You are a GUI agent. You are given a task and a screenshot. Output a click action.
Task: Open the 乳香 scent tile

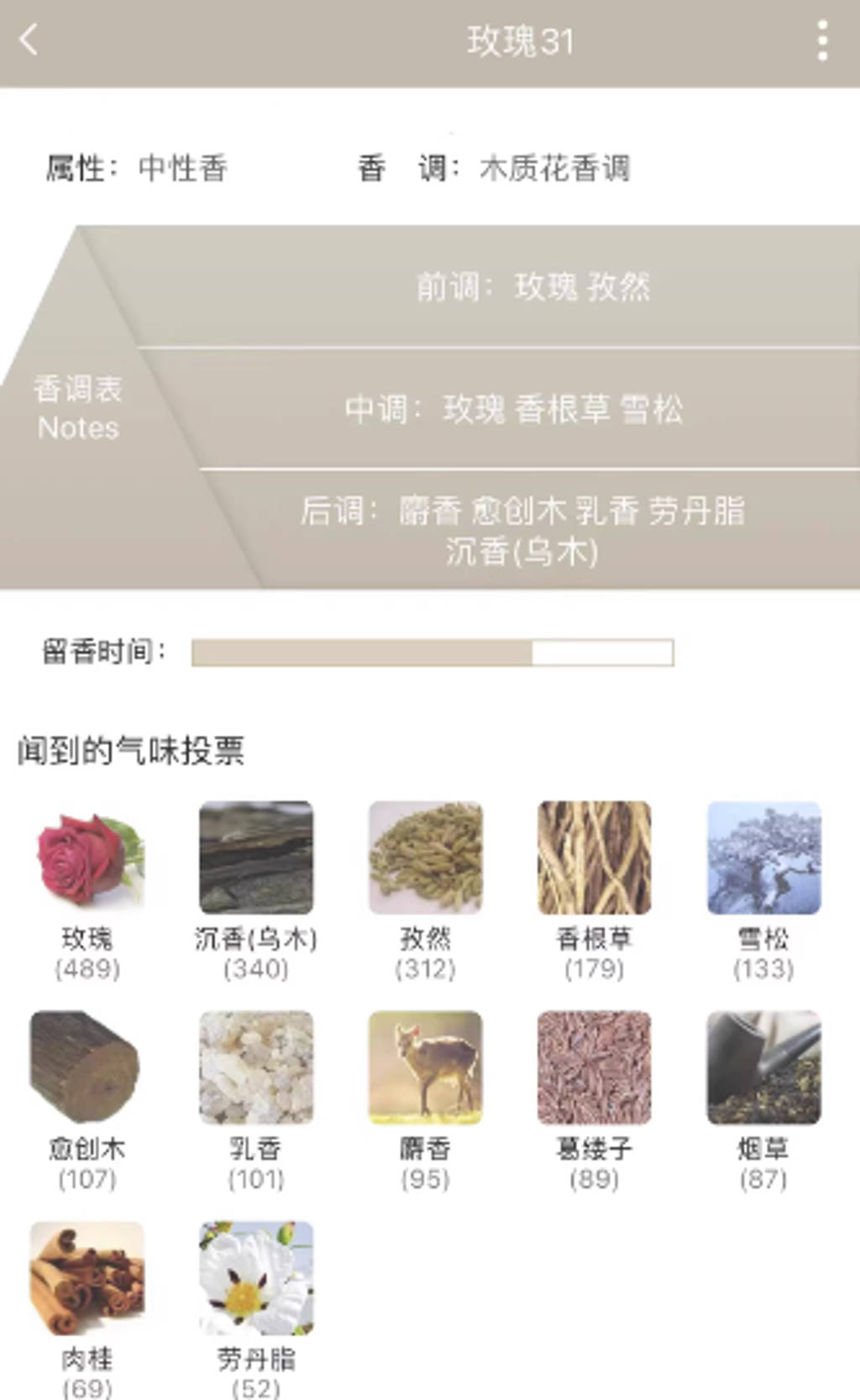tap(256, 1068)
